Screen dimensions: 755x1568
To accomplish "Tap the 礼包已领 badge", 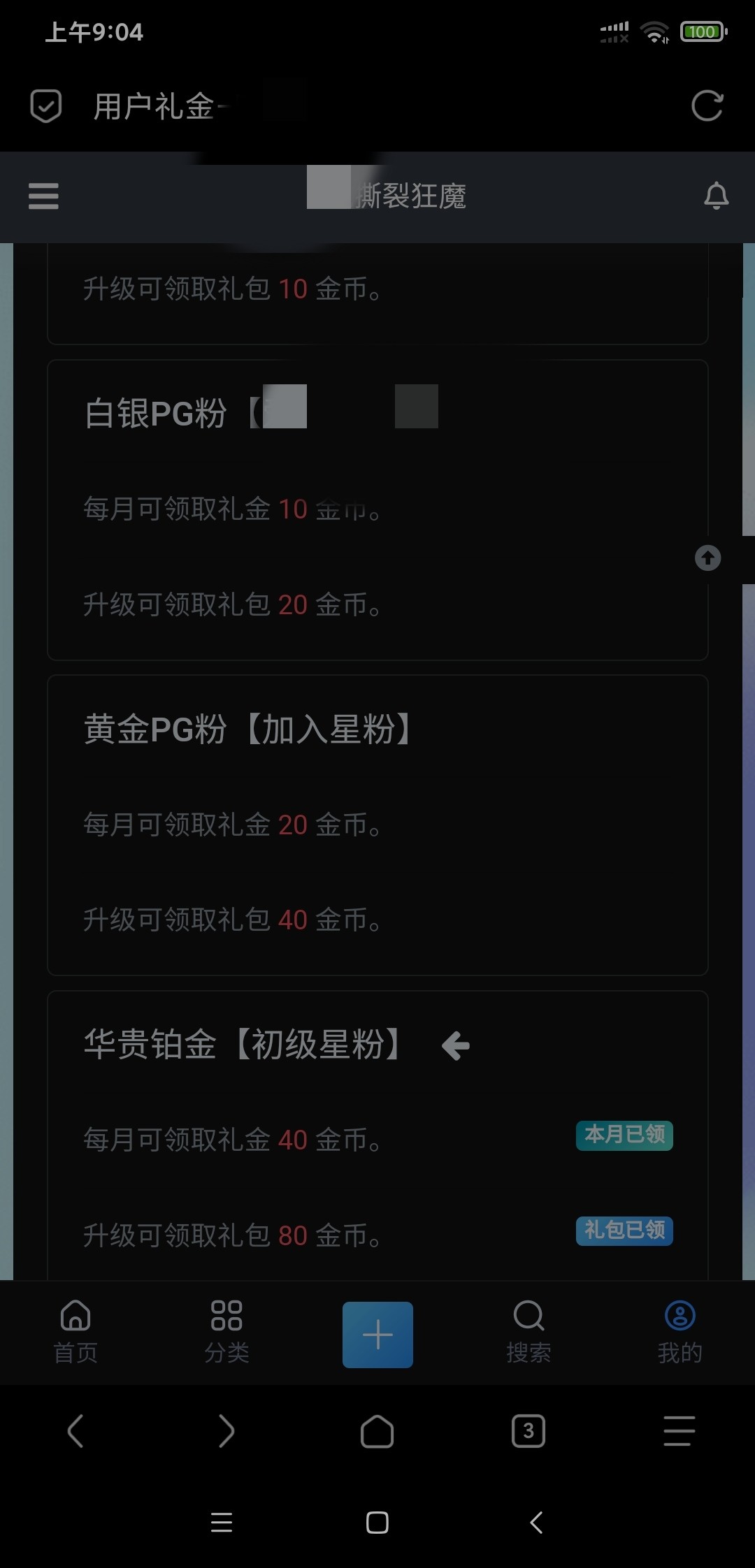I will point(624,1230).
